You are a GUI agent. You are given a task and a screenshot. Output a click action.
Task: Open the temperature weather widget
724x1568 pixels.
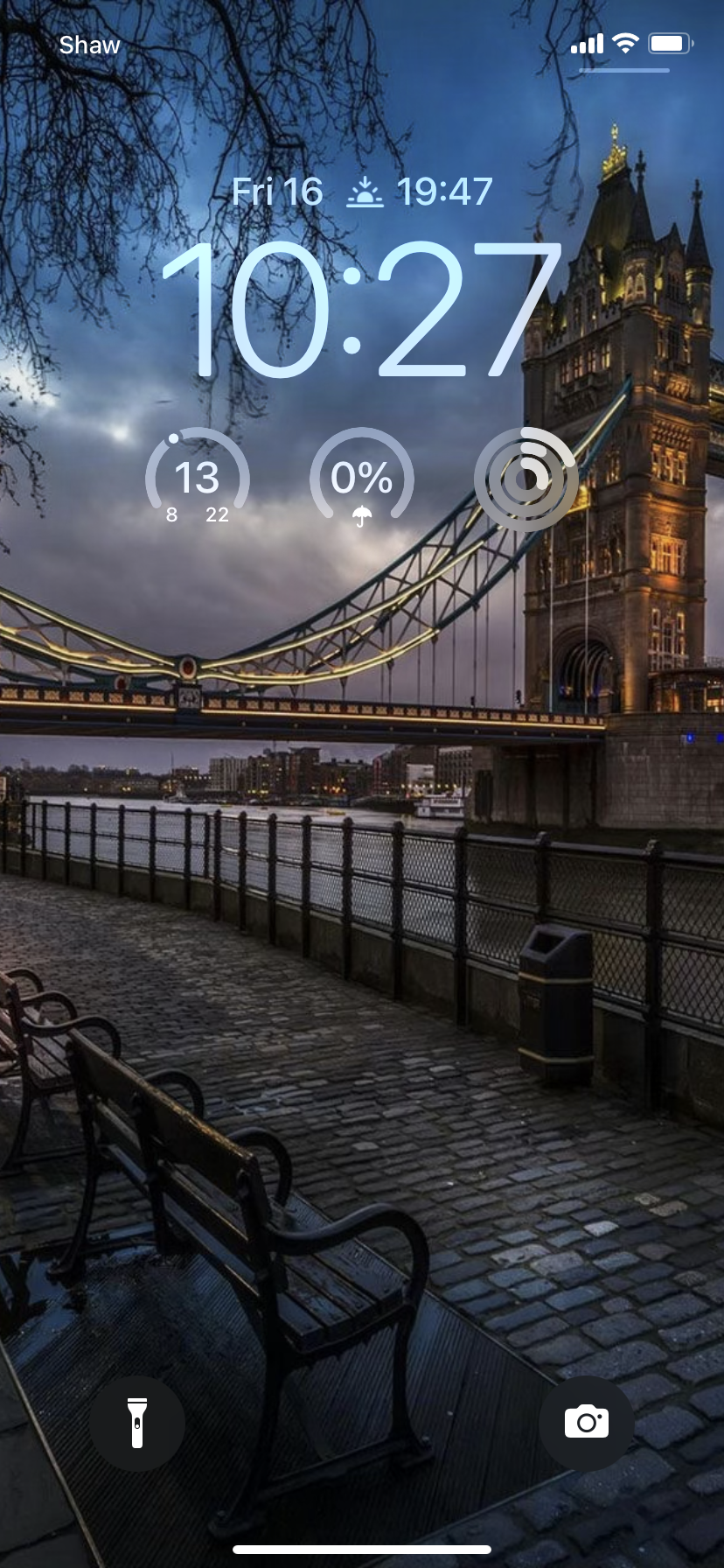pyautogui.click(x=197, y=479)
